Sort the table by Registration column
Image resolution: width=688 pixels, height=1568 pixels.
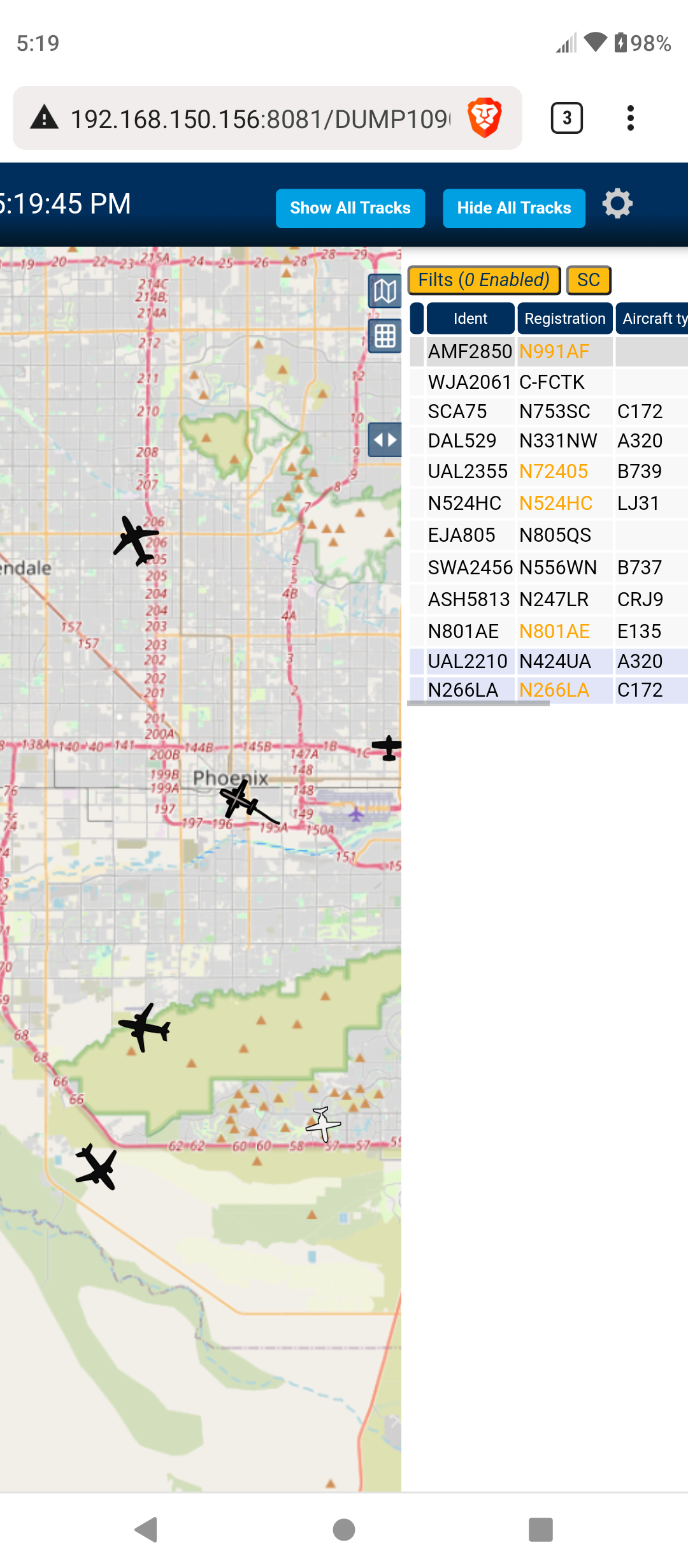coord(565,318)
